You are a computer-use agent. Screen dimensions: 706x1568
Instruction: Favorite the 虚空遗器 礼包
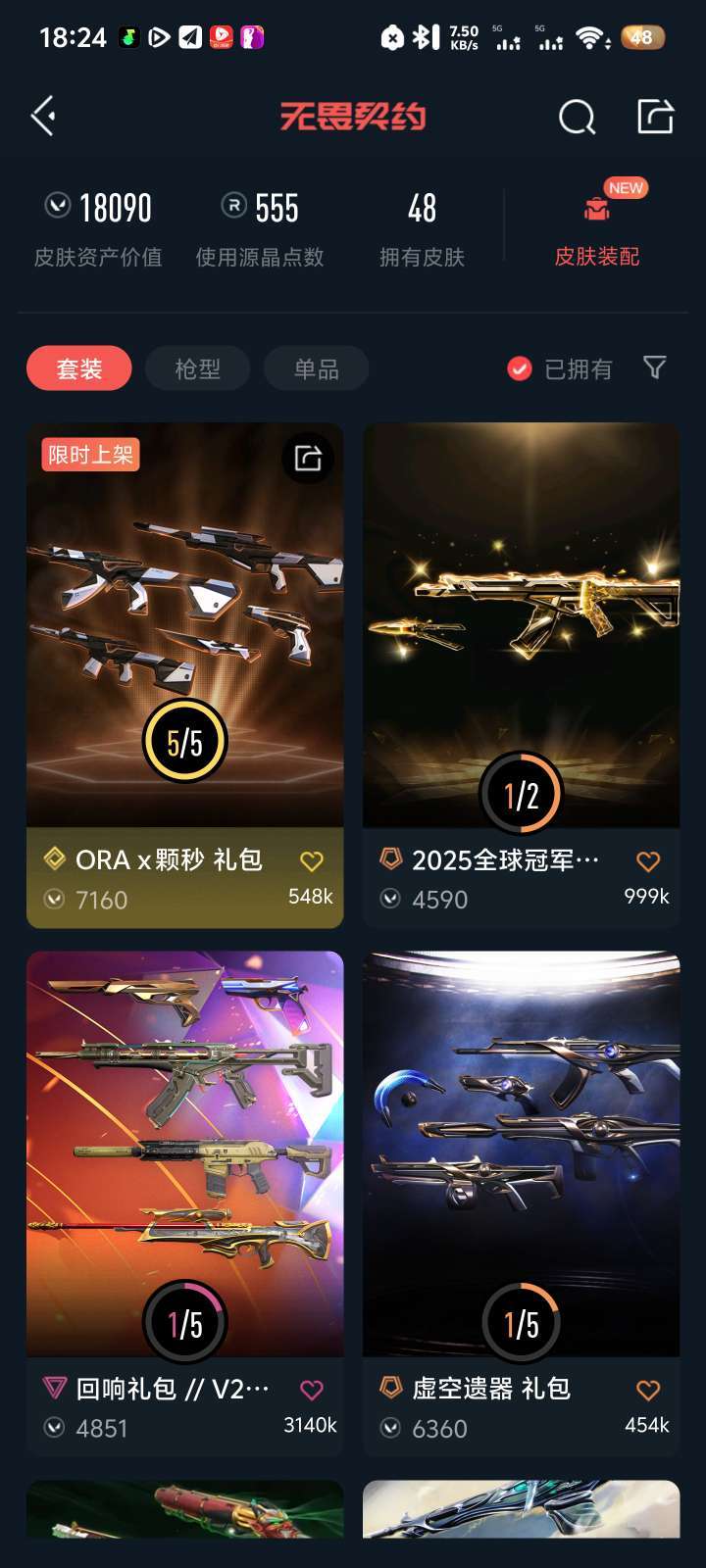(648, 1389)
